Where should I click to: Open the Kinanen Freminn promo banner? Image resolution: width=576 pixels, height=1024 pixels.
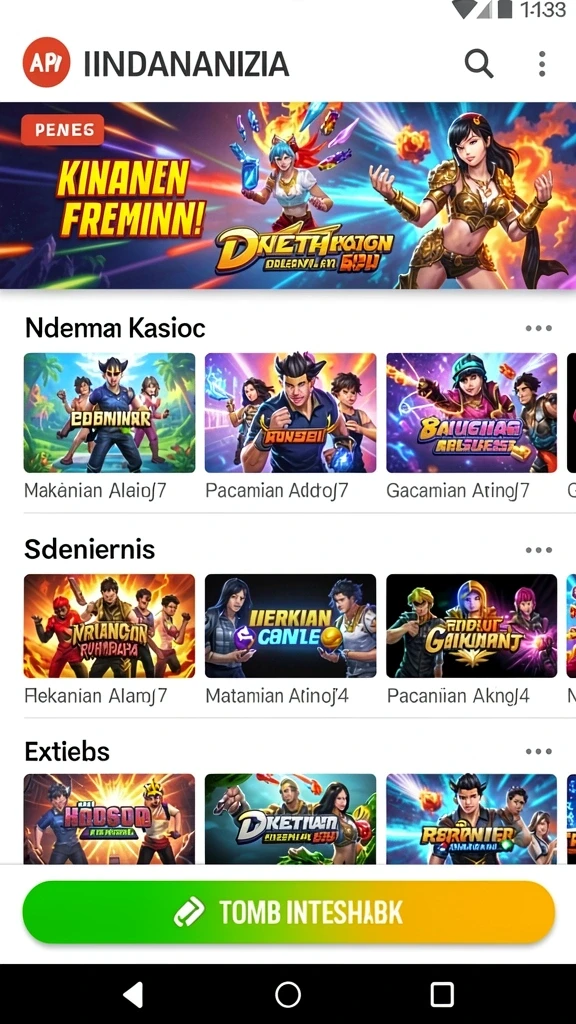(x=288, y=195)
